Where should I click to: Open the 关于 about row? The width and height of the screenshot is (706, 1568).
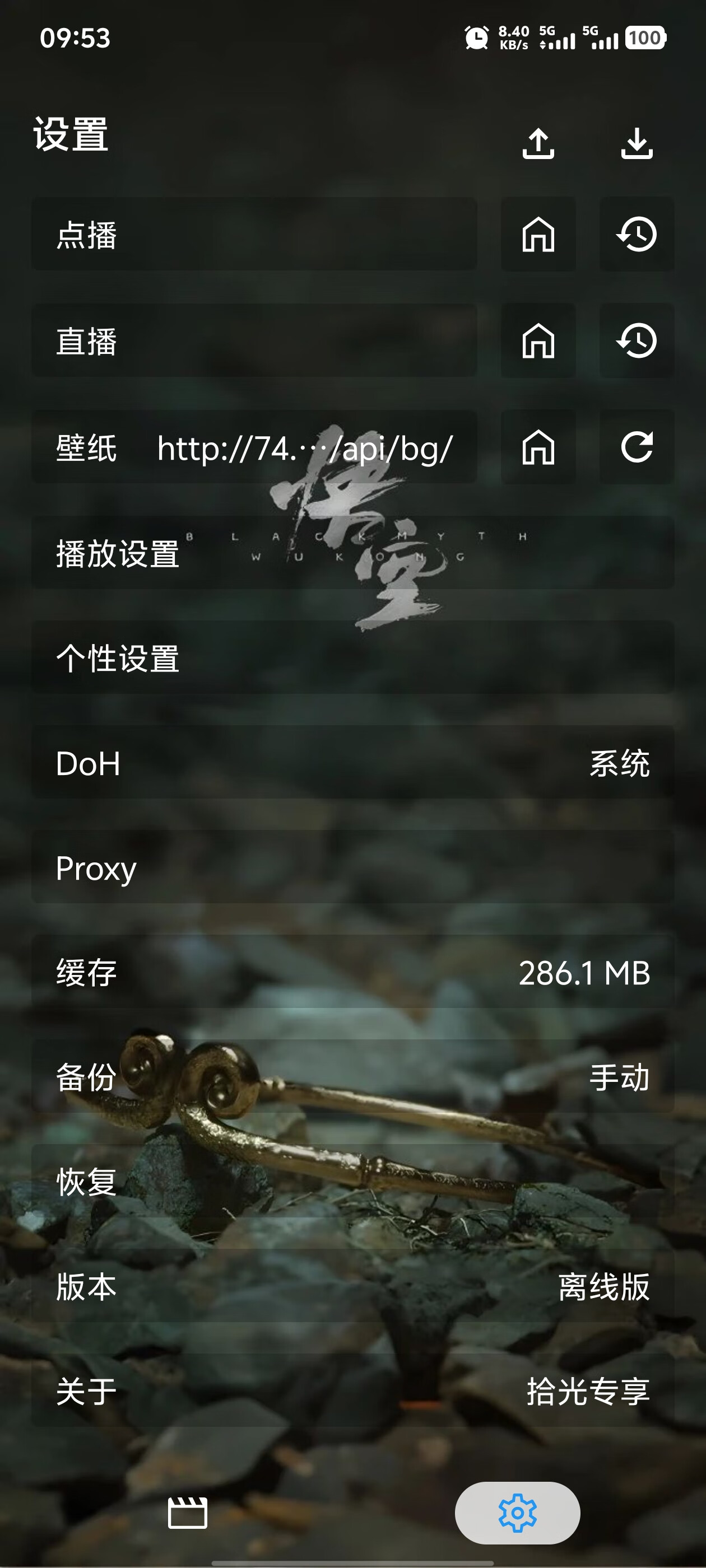click(x=352, y=1391)
